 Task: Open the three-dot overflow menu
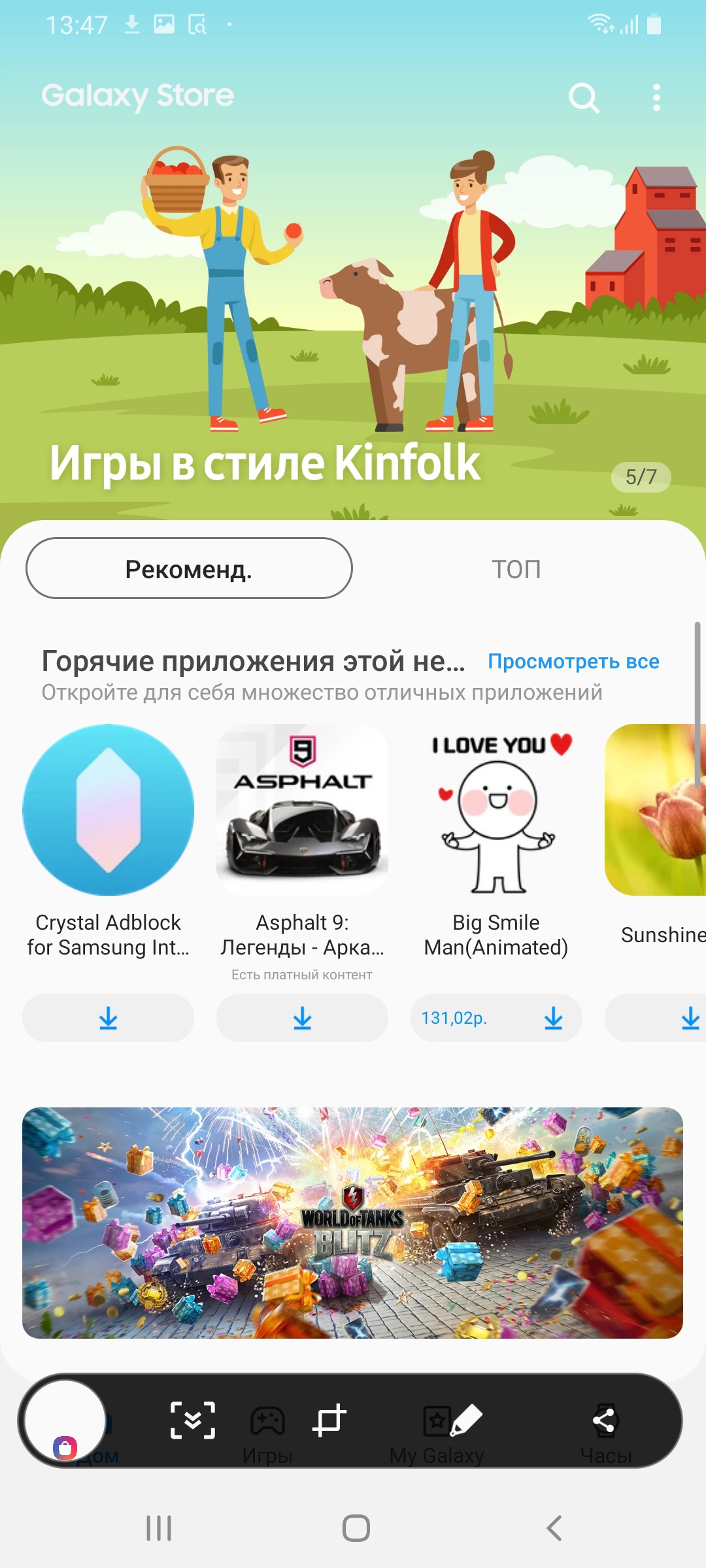(x=656, y=98)
